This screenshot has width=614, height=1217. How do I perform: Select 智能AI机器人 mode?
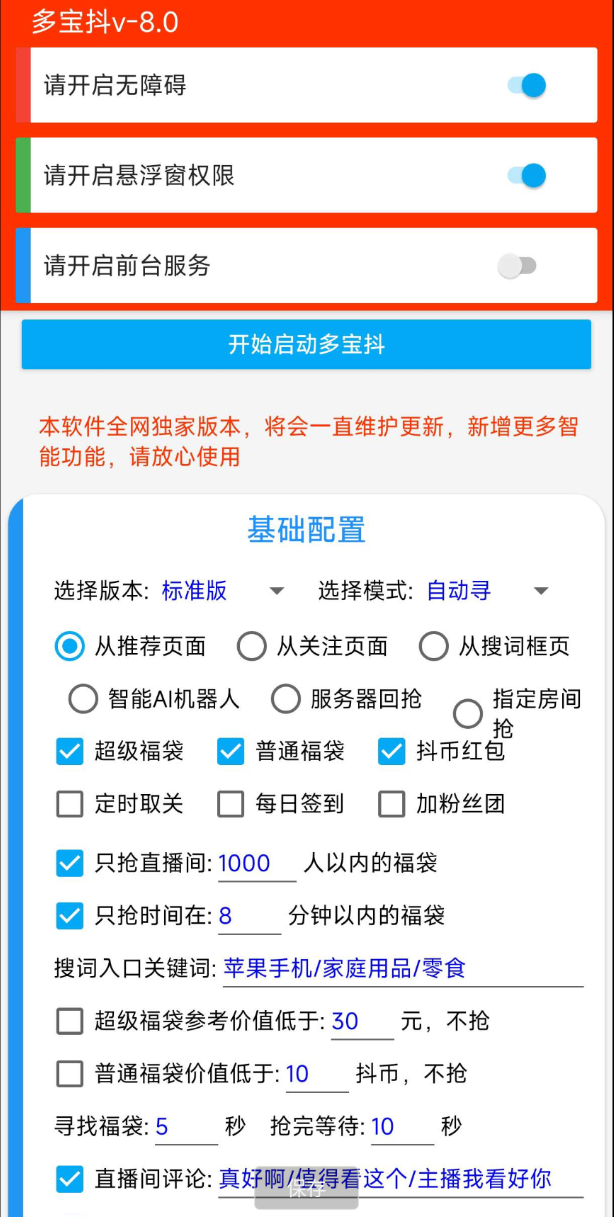(x=84, y=699)
